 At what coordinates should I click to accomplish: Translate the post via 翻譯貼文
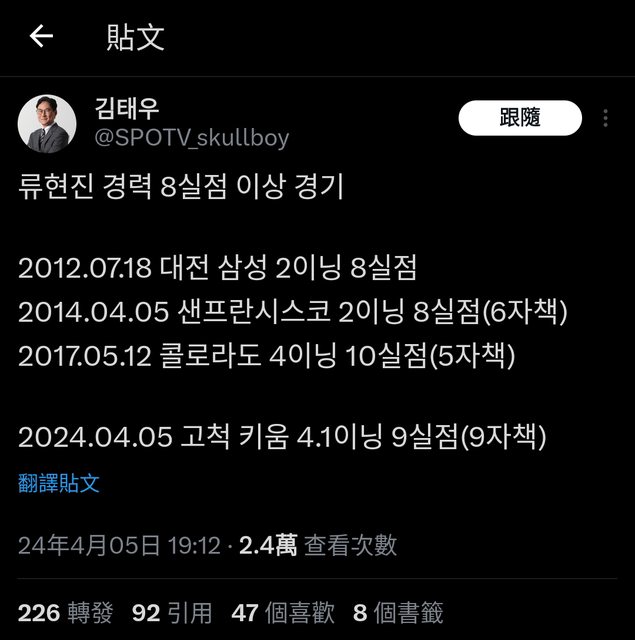click(59, 484)
